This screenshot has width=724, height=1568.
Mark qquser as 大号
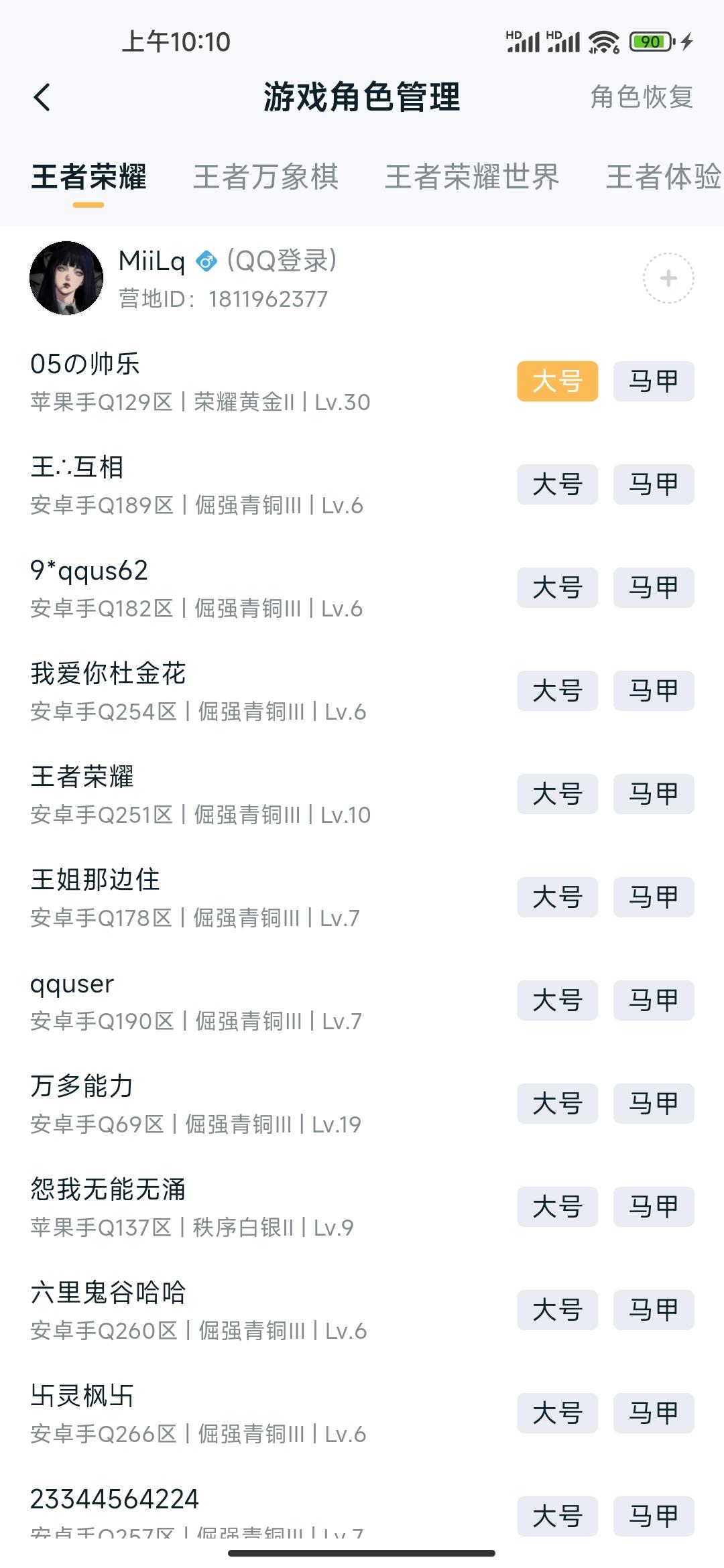click(557, 1000)
